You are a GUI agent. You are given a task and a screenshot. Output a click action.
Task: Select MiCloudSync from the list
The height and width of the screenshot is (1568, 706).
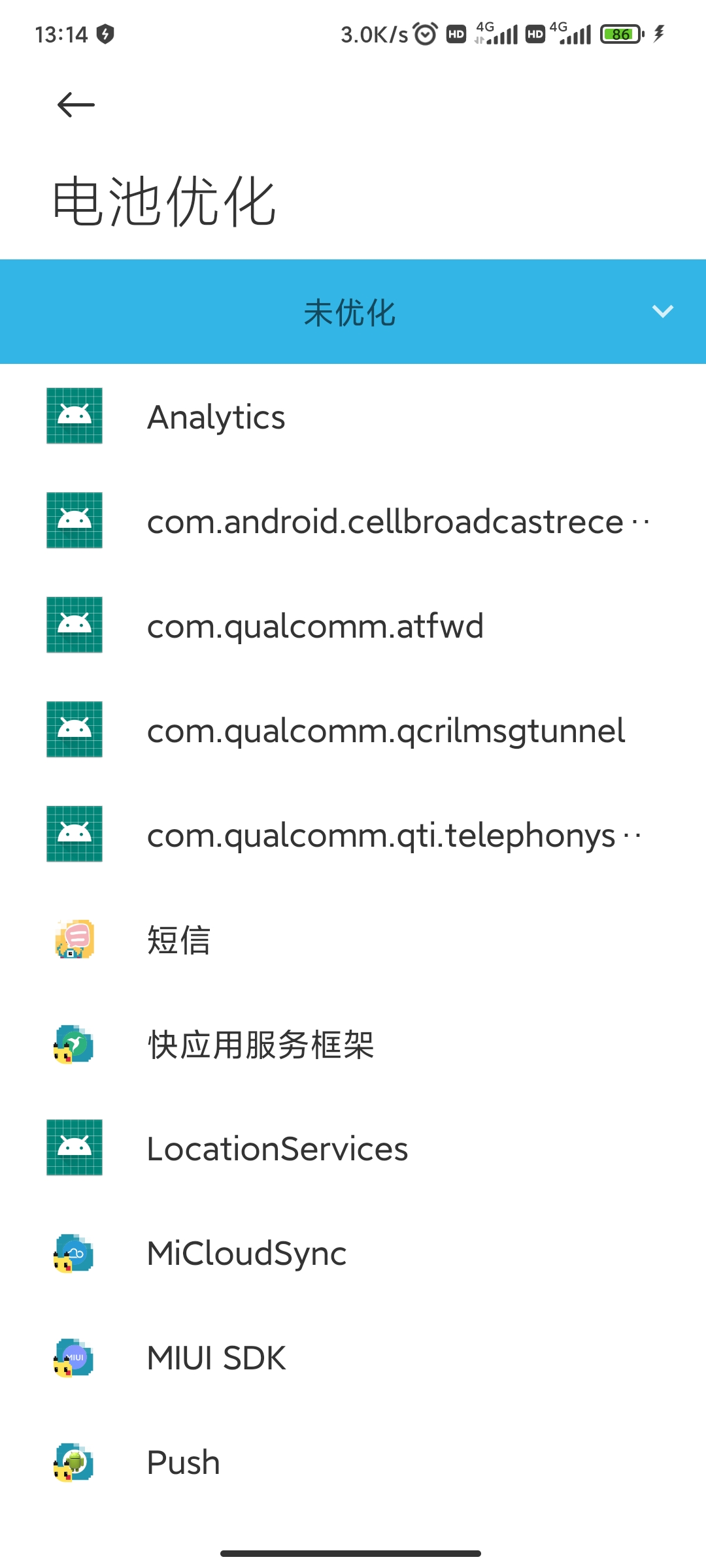click(x=353, y=1252)
